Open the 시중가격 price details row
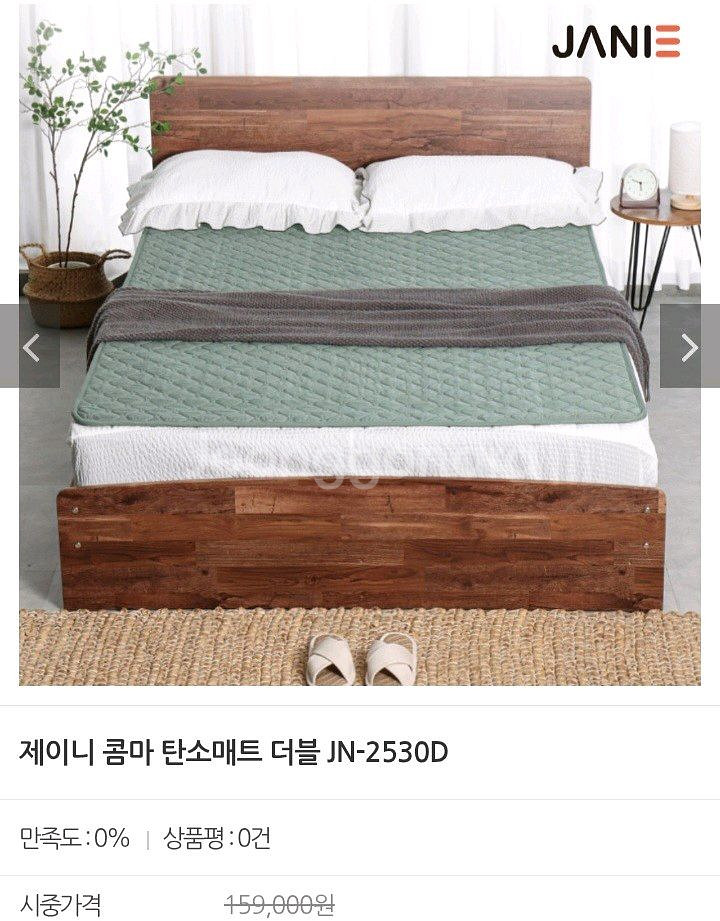This screenshot has width=720, height=921. pos(60,902)
